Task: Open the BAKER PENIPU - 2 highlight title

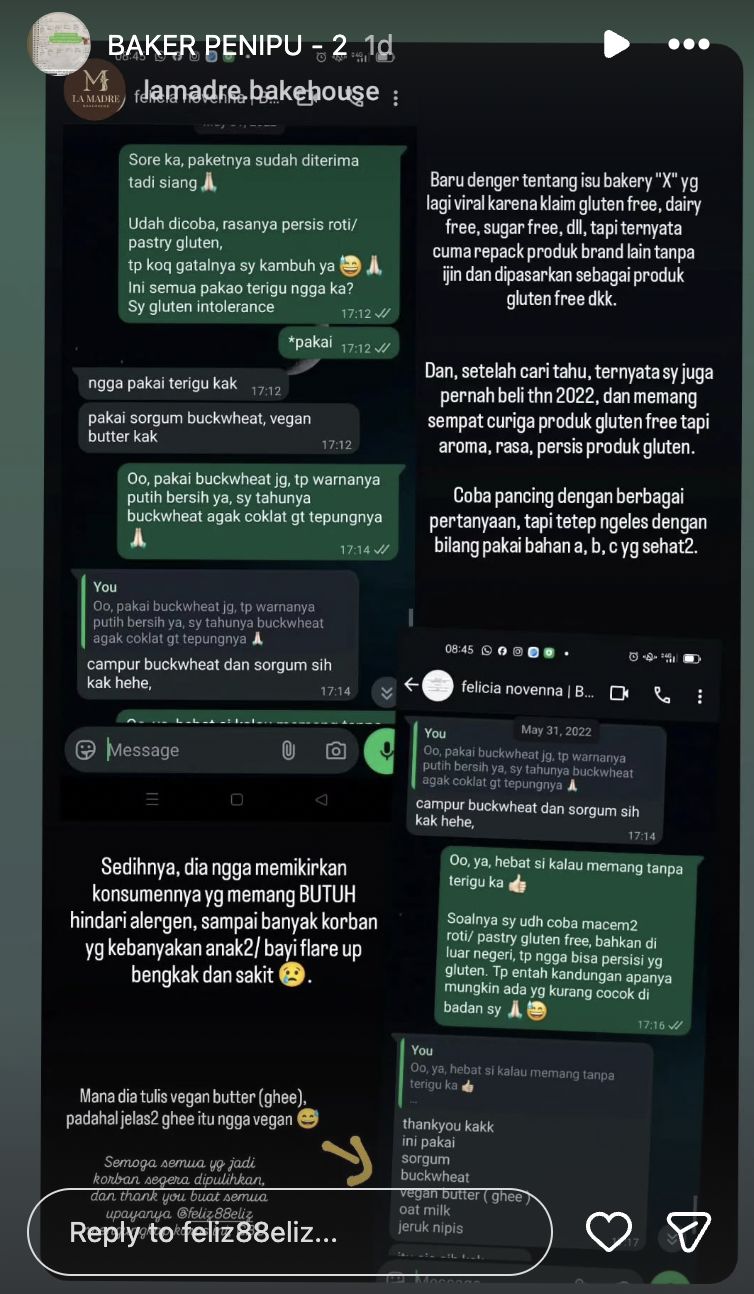Action: (227, 45)
